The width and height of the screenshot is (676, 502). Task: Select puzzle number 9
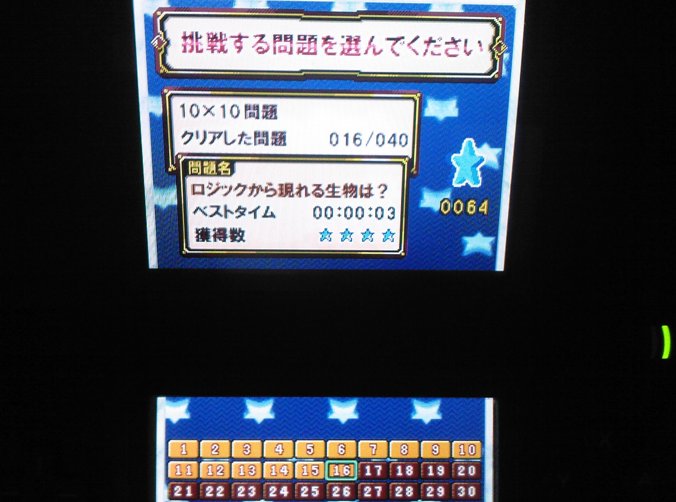pyautogui.click(x=436, y=450)
